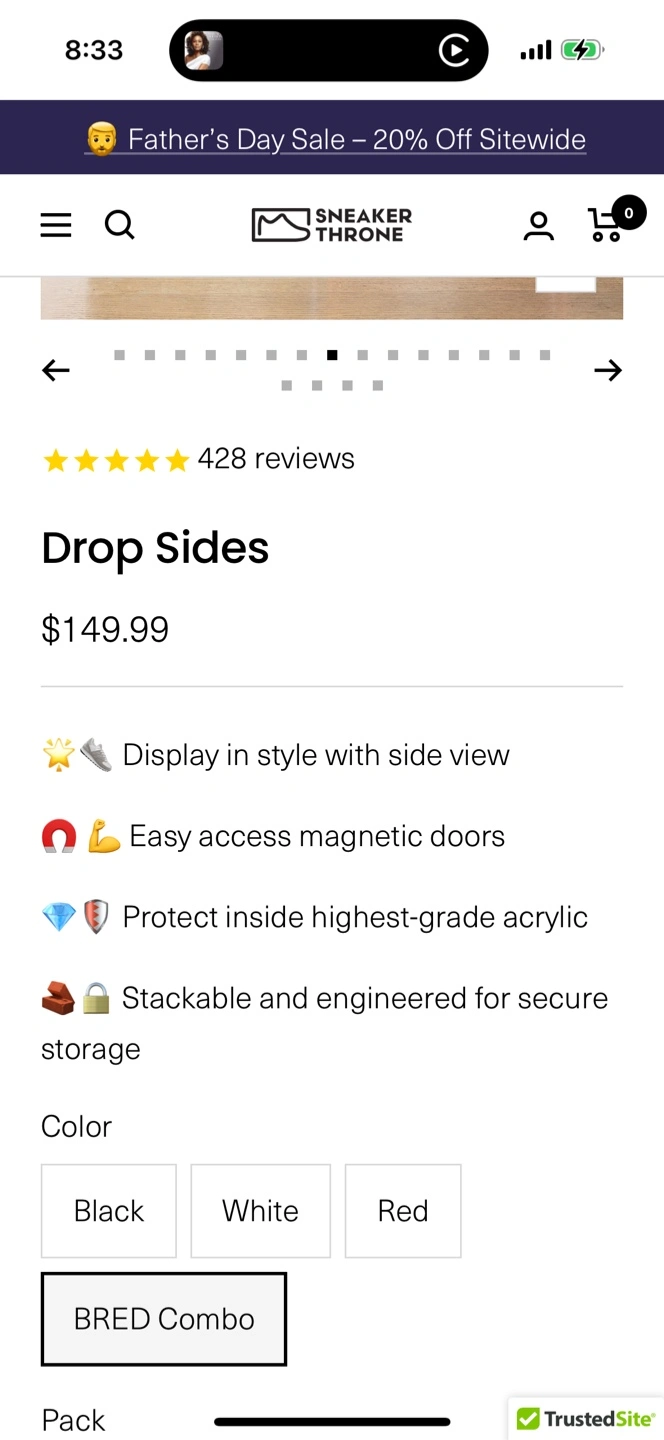Screen dimensions: 664x1440
Task: Open the 428 reviews link
Action: click(x=276, y=459)
